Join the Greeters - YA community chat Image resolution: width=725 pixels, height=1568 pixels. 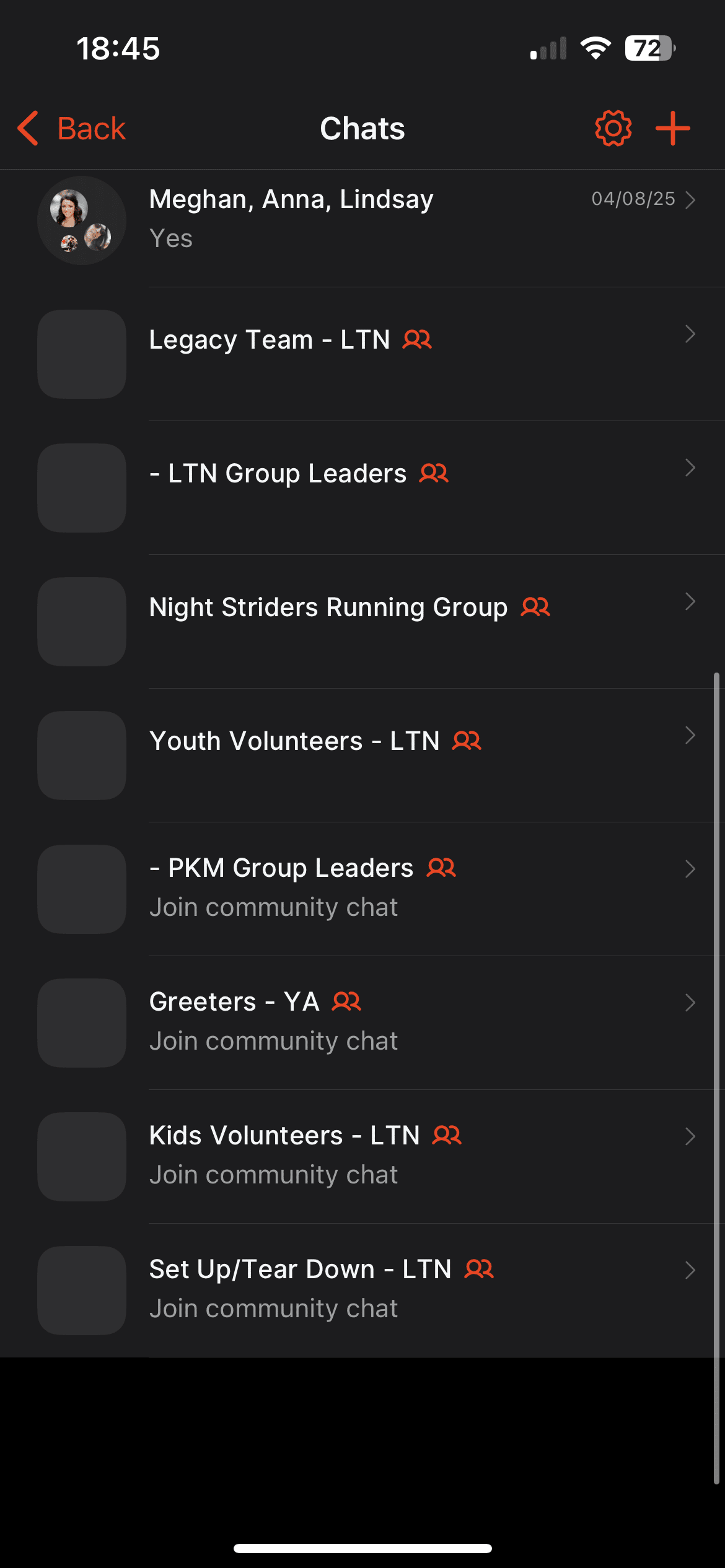click(362, 1023)
